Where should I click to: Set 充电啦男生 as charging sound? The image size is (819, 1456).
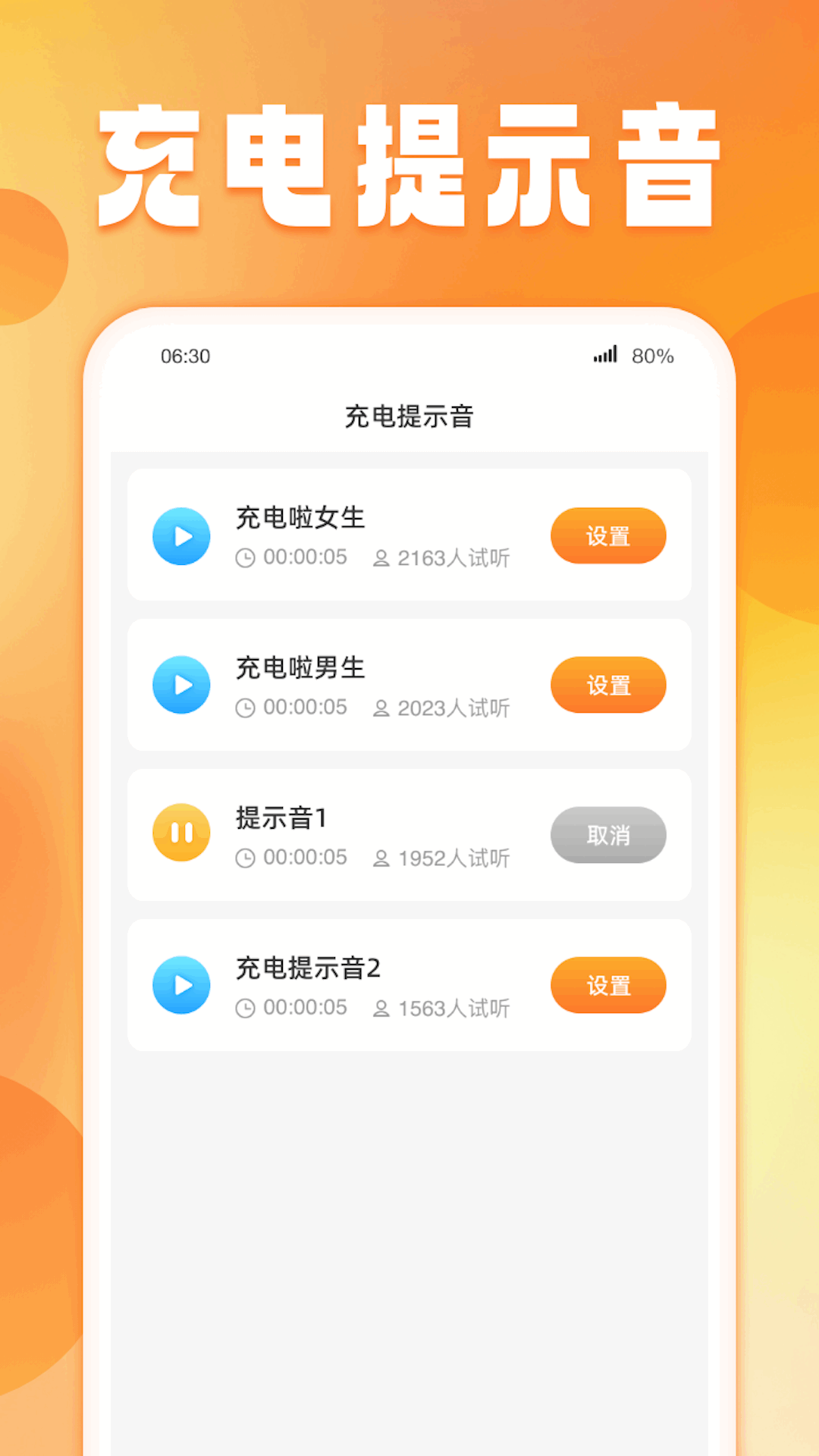click(609, 685)
